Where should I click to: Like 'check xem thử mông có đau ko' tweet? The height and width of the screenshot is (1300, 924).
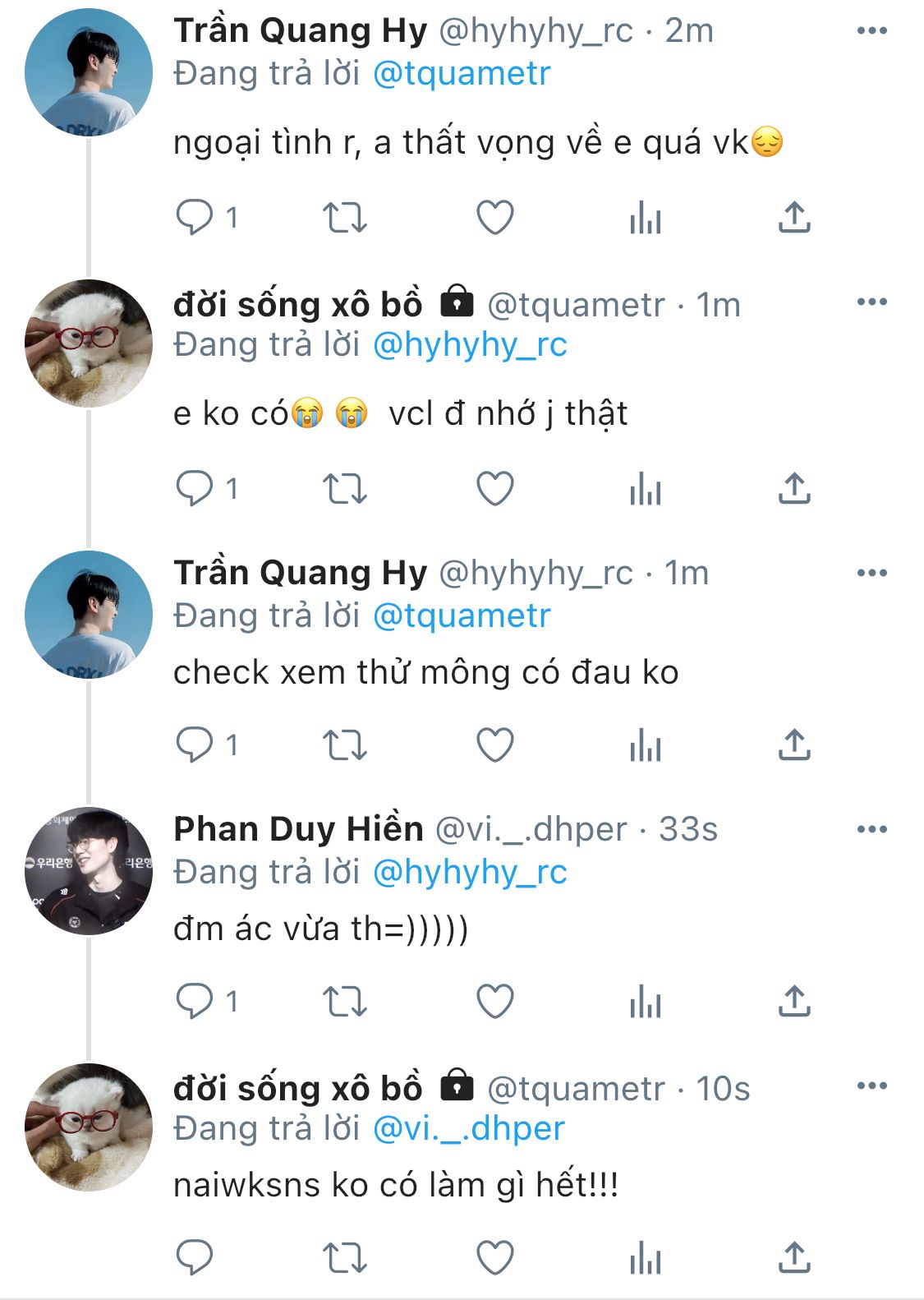[495, 745]
